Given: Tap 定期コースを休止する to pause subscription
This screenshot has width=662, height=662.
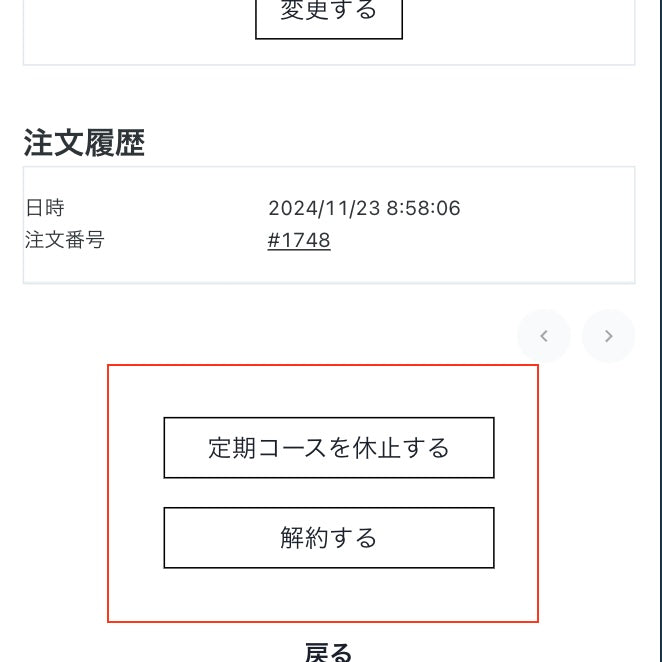Looking at the screenshot, I should [x=329, y=447].
